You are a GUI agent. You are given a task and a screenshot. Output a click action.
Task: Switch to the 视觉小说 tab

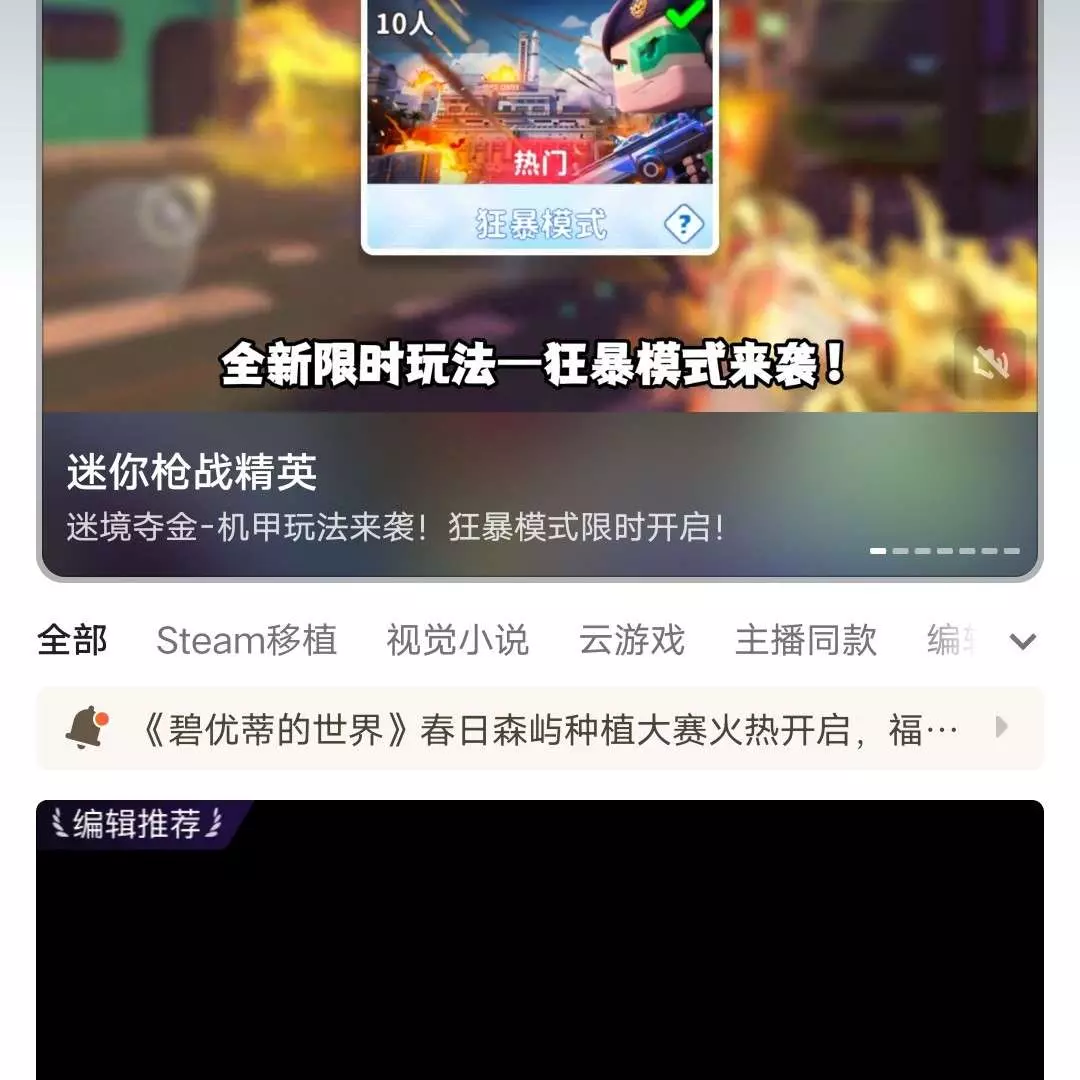457,640
